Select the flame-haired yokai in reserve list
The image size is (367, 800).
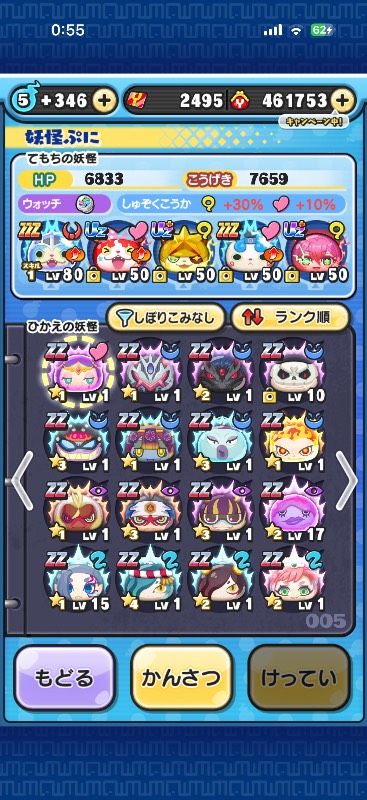[293, 442]
